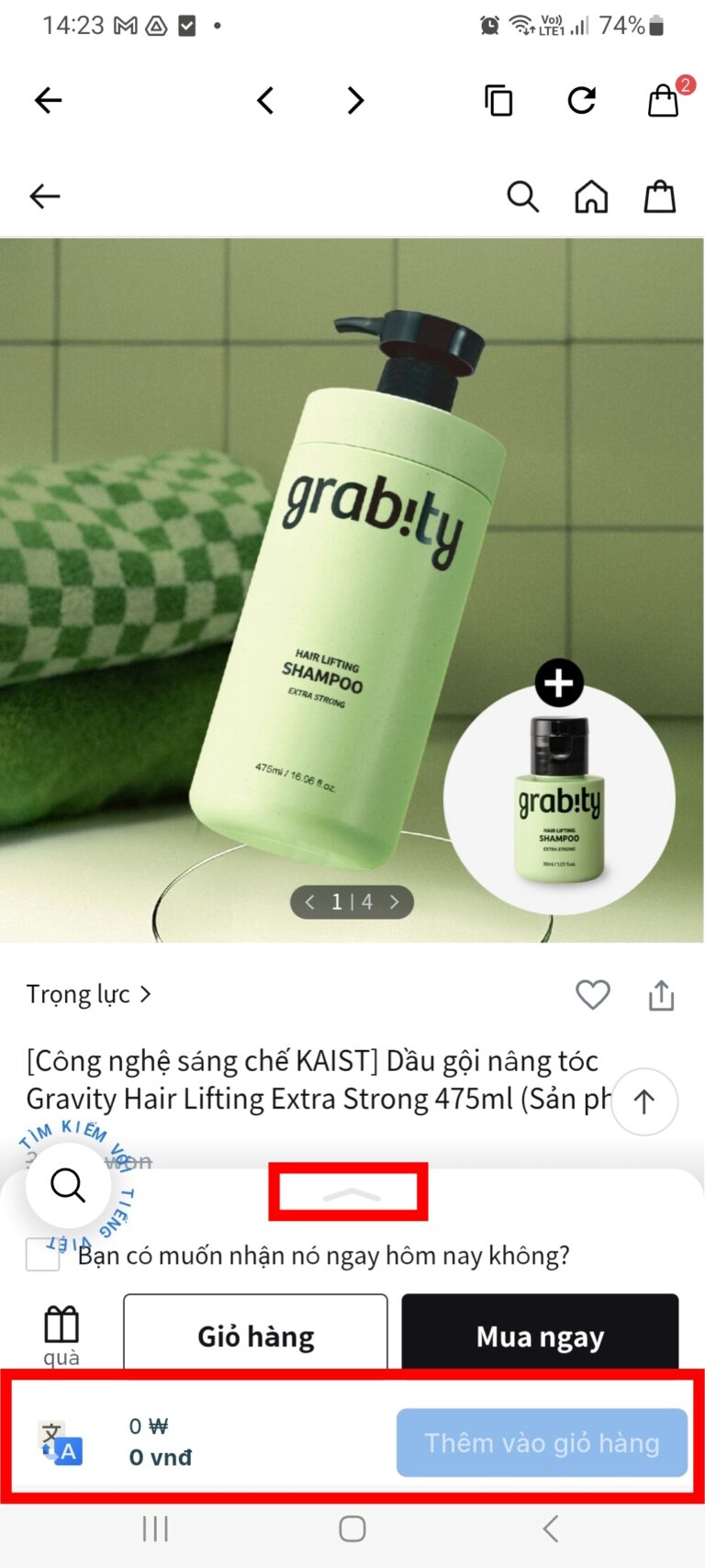This screenshot has height=1568, width=705.
Task: Reload the current page
Action: 582,100
